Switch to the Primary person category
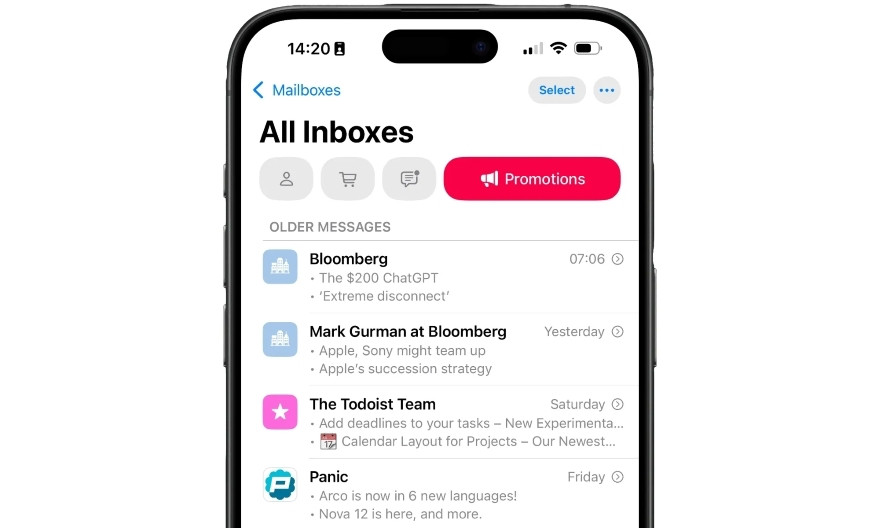880x528 pixels. pos(286,179)
